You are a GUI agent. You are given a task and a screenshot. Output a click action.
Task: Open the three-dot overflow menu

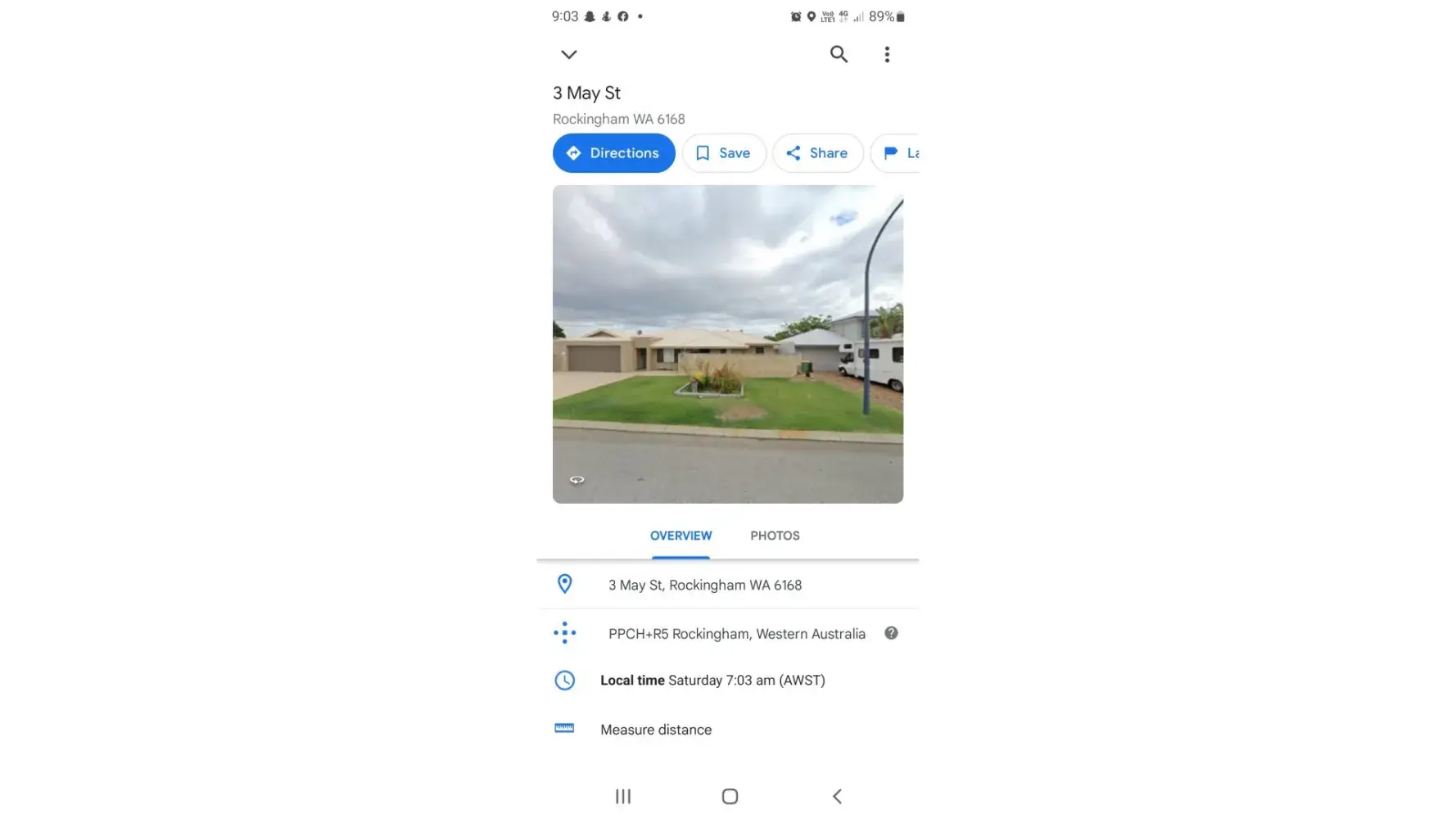(887, 55)
